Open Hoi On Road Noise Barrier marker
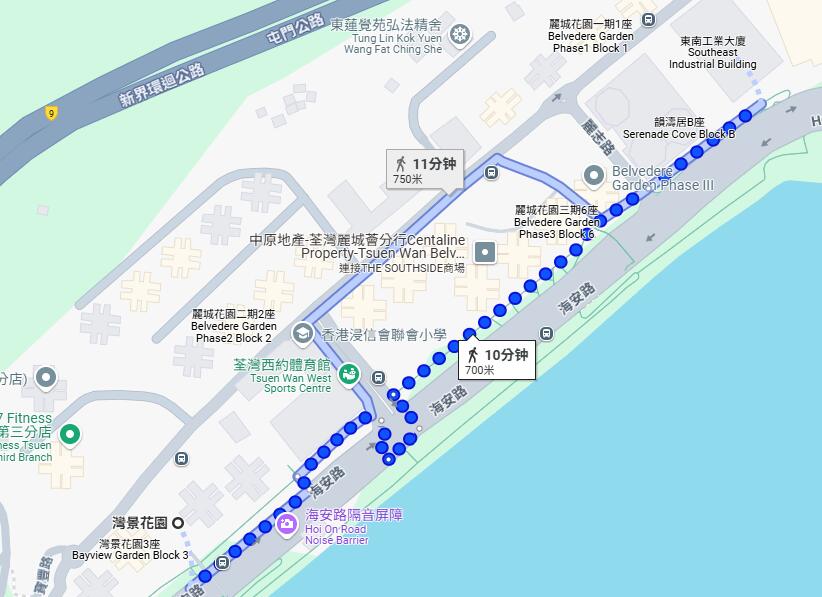This screenshot has width=822, height=597. [287, 523]
